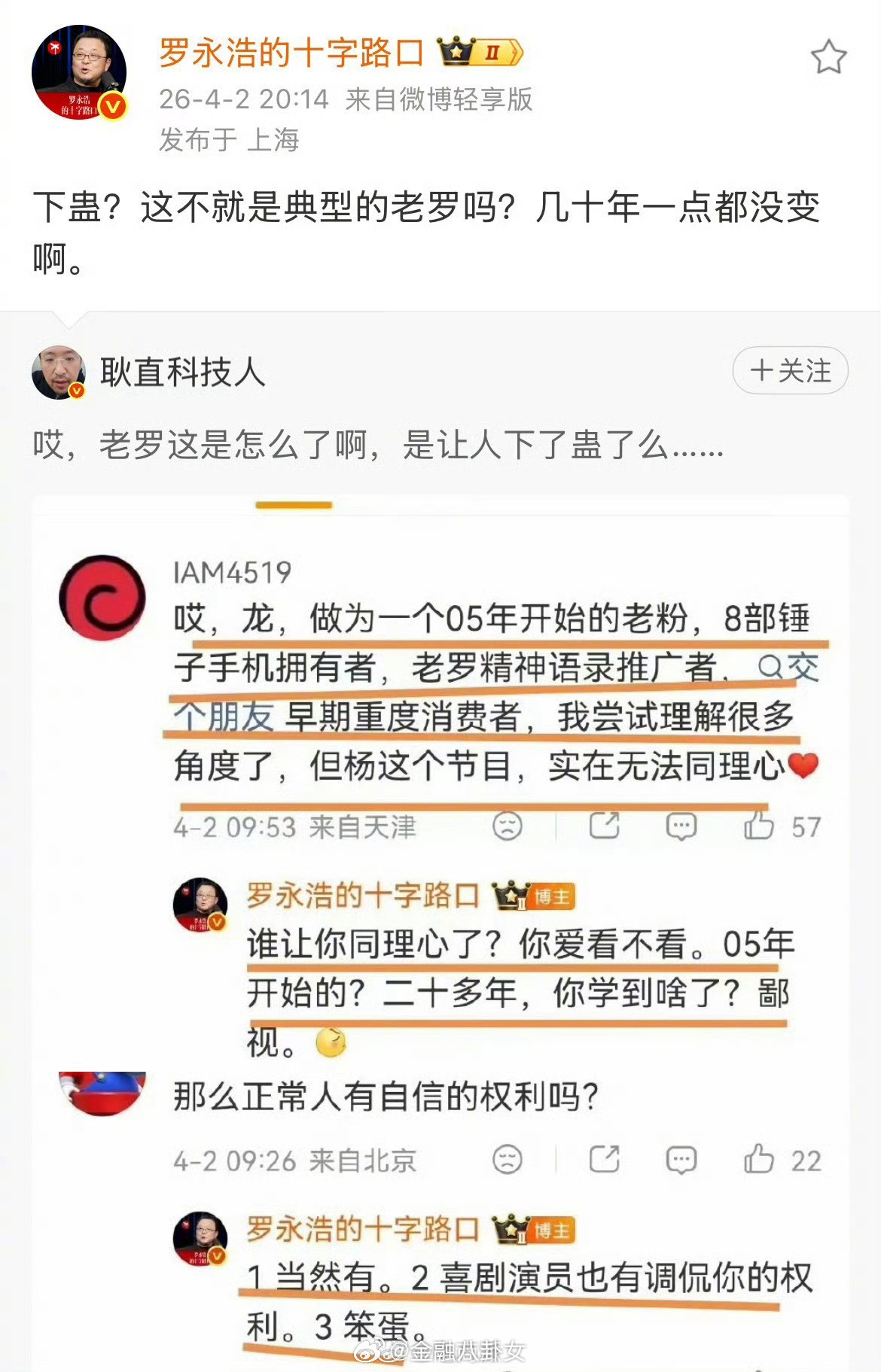Open the crown VIP badge beside 罗永浩的十字路口
881x1372 pixels.
coord(474,53)
